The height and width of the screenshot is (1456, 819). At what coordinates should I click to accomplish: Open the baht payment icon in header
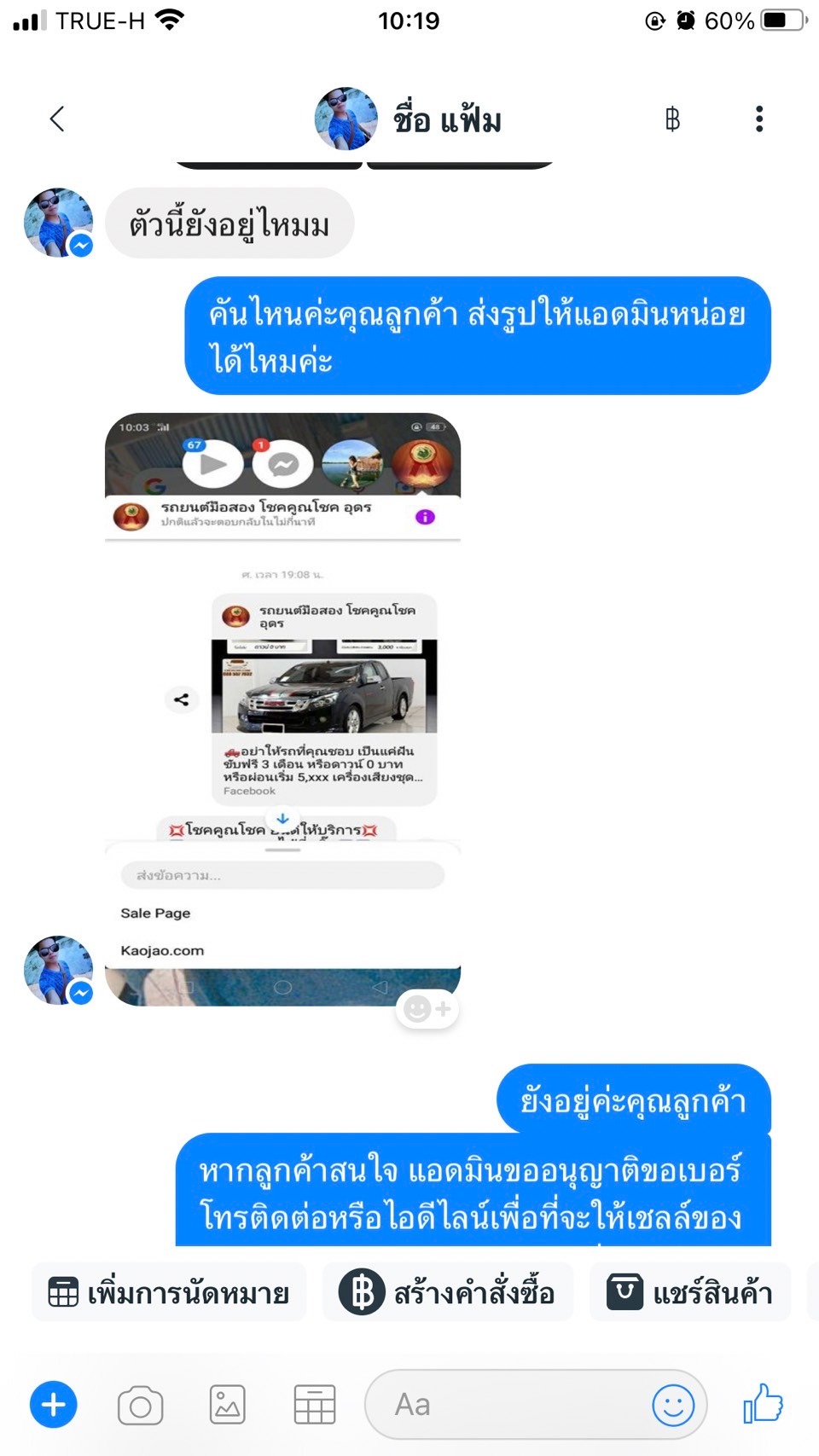[x=672, y=119]
